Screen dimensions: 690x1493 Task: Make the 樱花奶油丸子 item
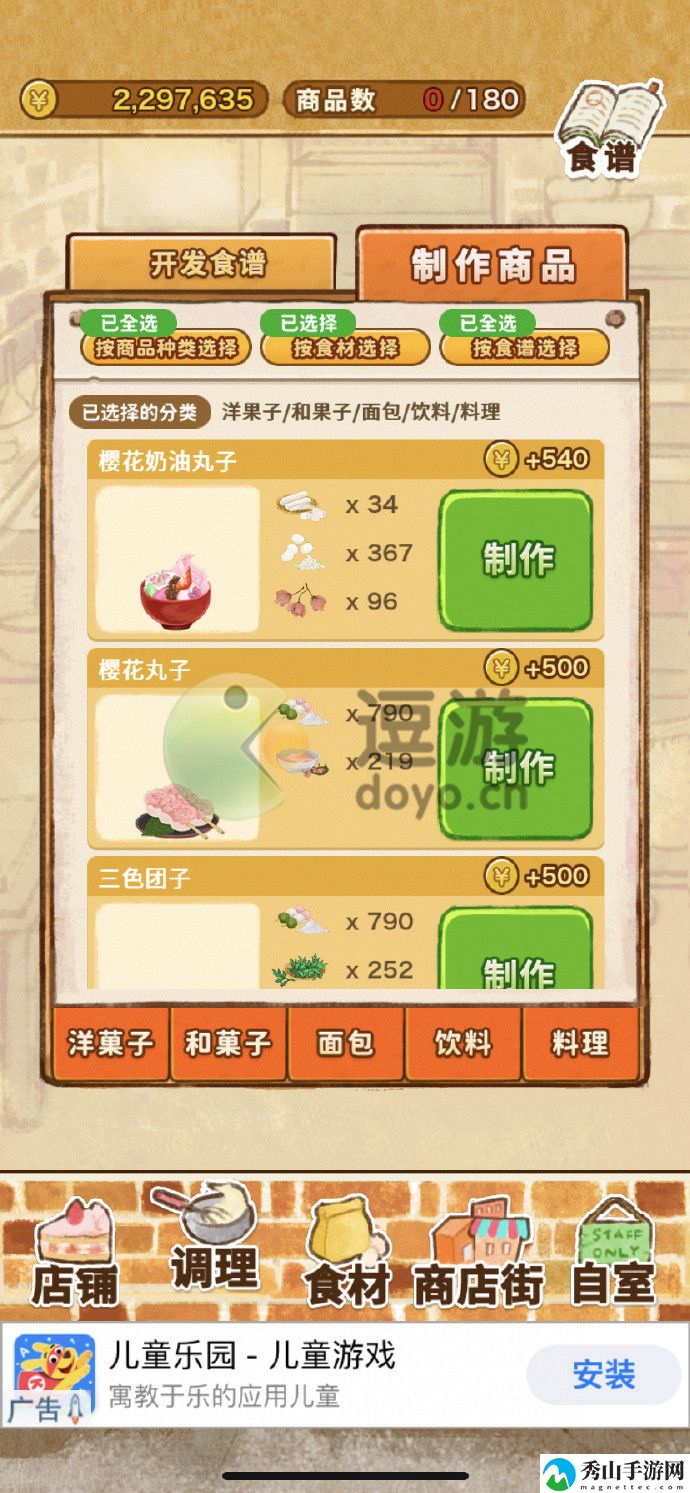[x=516, y=560]
